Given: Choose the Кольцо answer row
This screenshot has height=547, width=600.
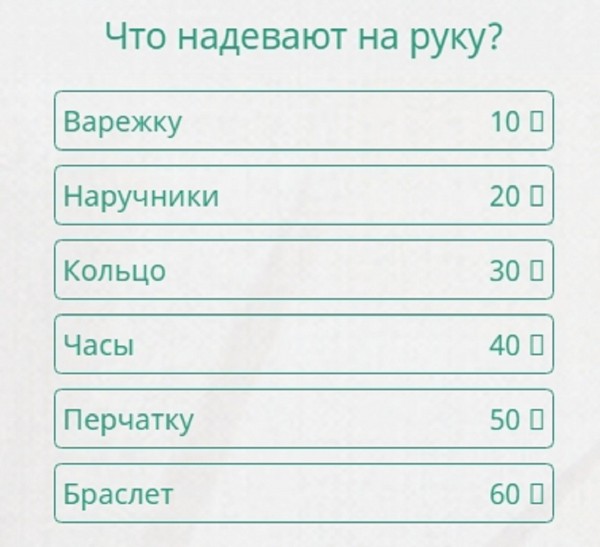Looking at the screenshot, I should pos(303,270).
